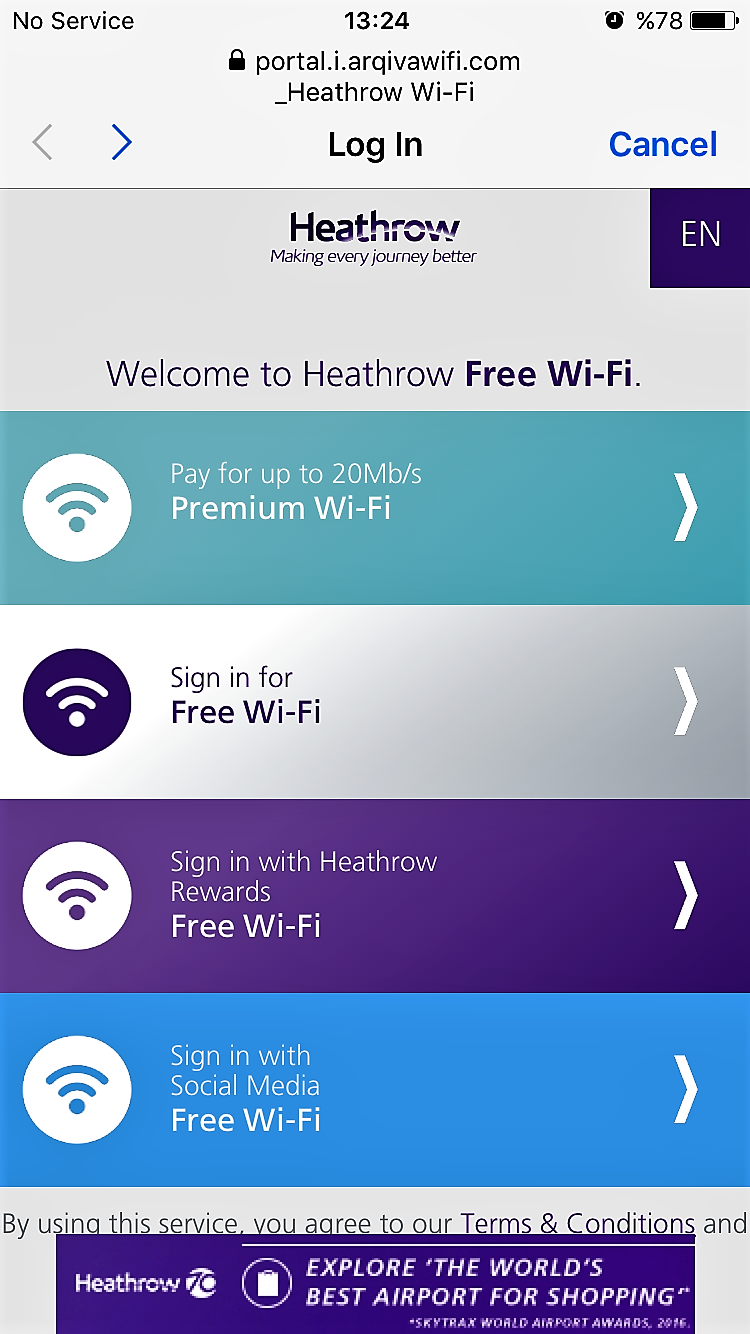Sign in with Social Media Free Wi-Fi
The image size is (750, 1334).
click(375, 1090)
